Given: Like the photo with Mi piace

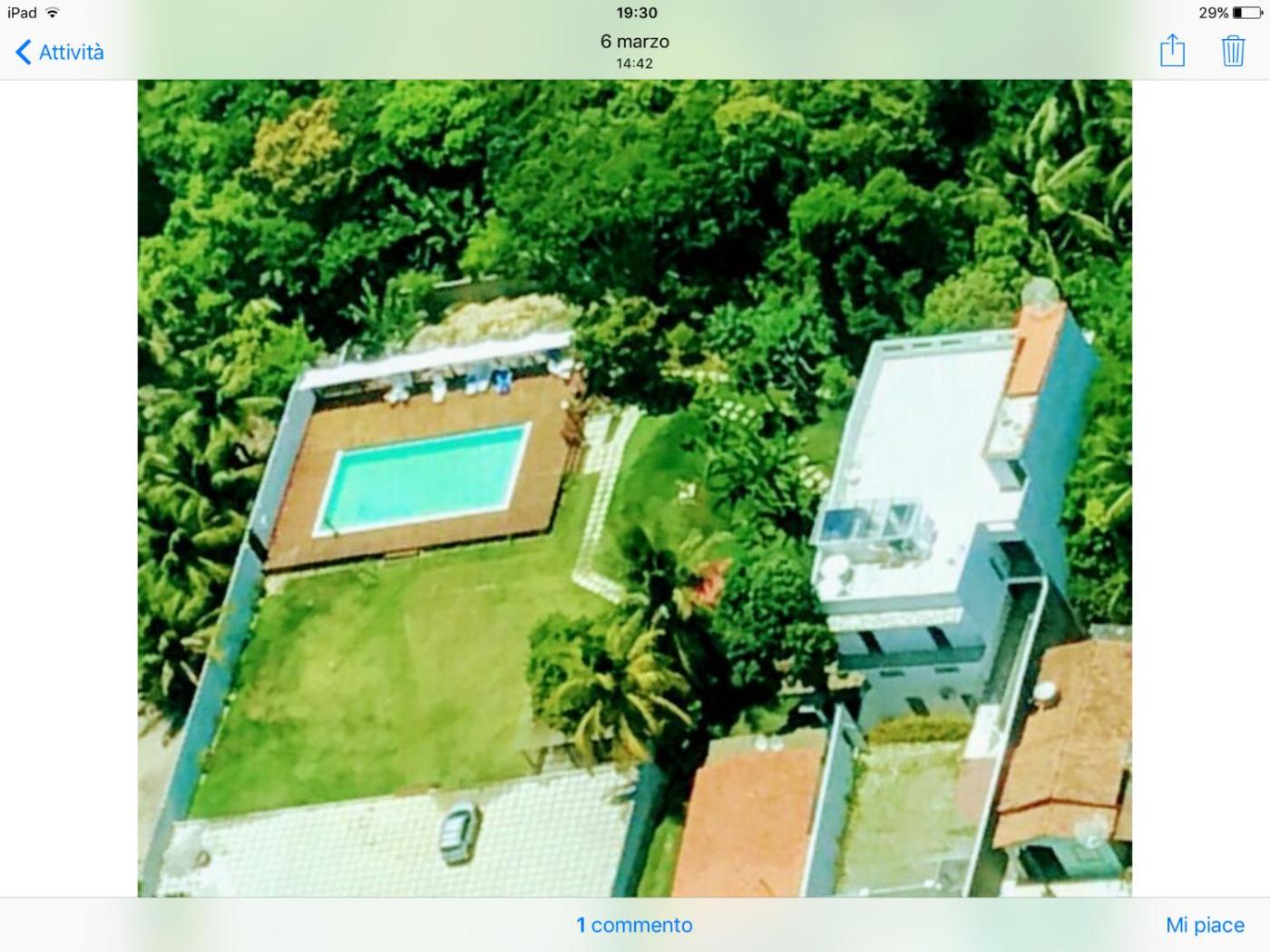Looking at the screenshot, I should 1205,925.
